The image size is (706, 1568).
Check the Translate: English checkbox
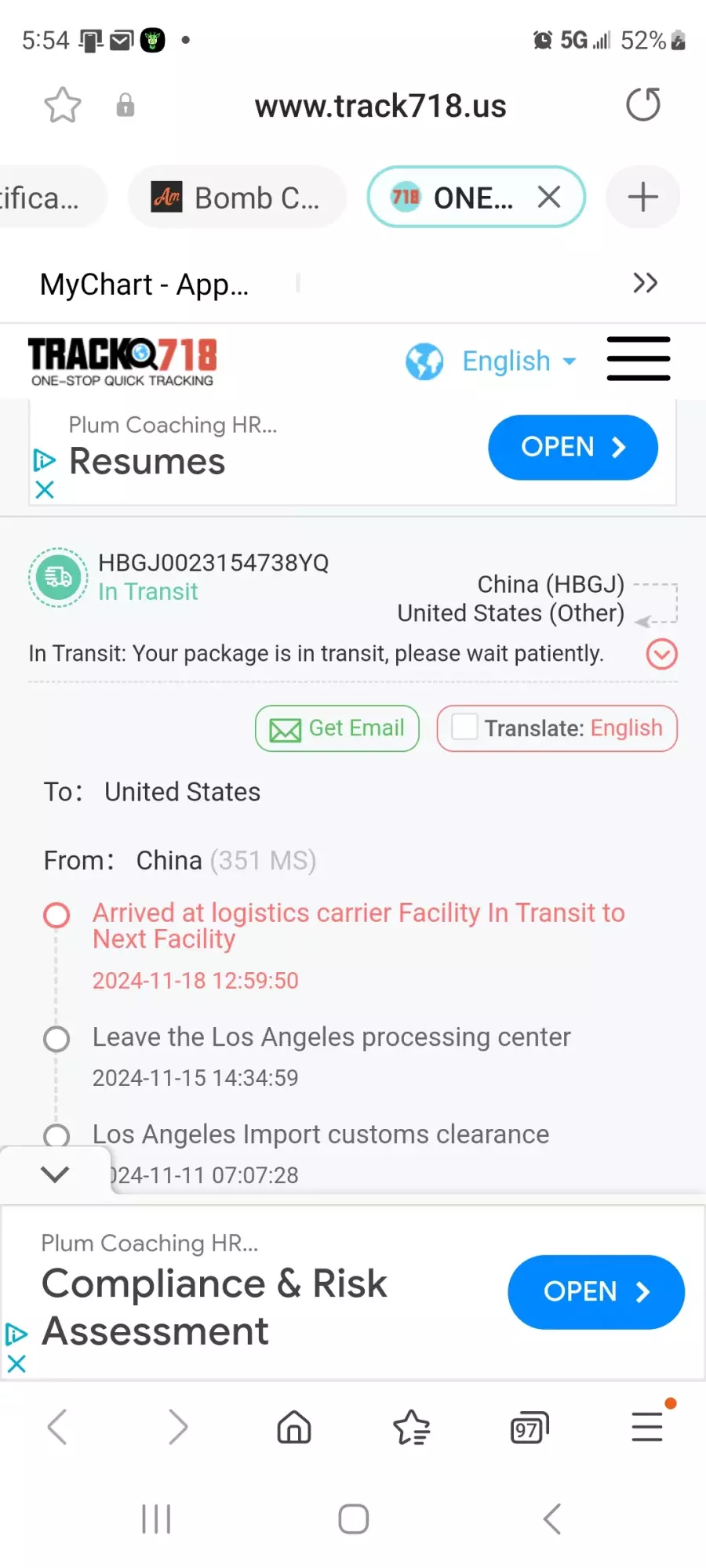pos(464,727)
